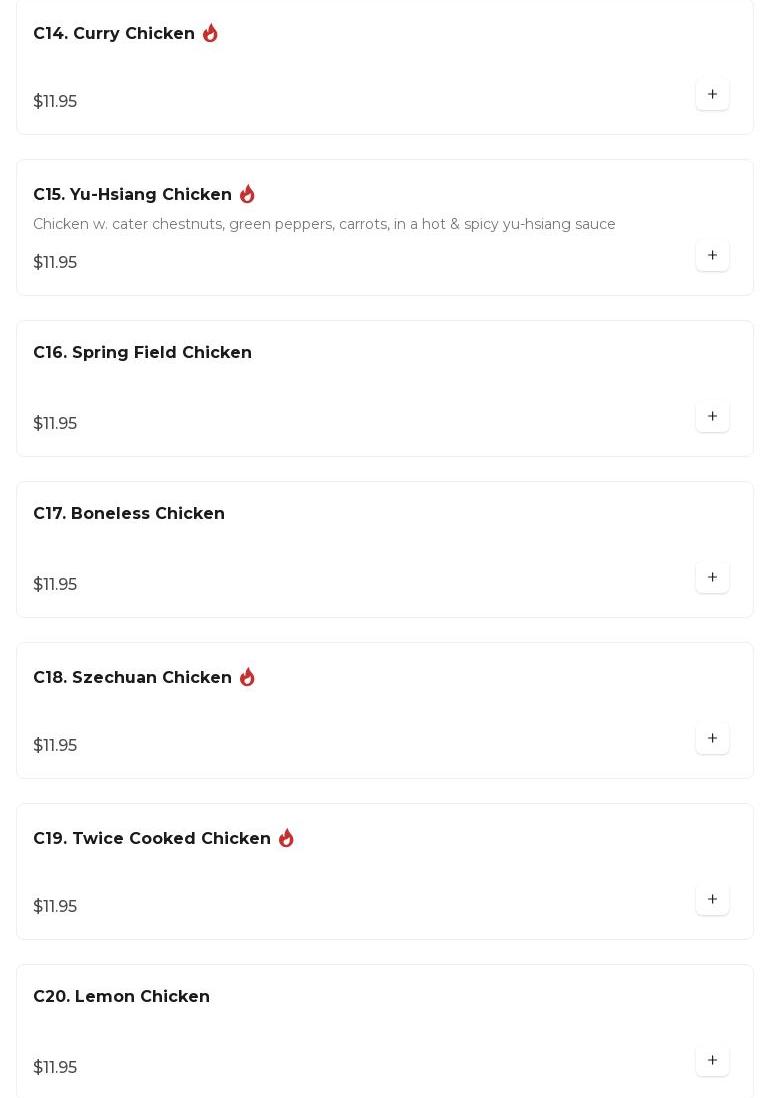View details for C15. Yu-Hsiang Chicken
The width and height of the screenshot is (770, 1098).
point(132,195)
